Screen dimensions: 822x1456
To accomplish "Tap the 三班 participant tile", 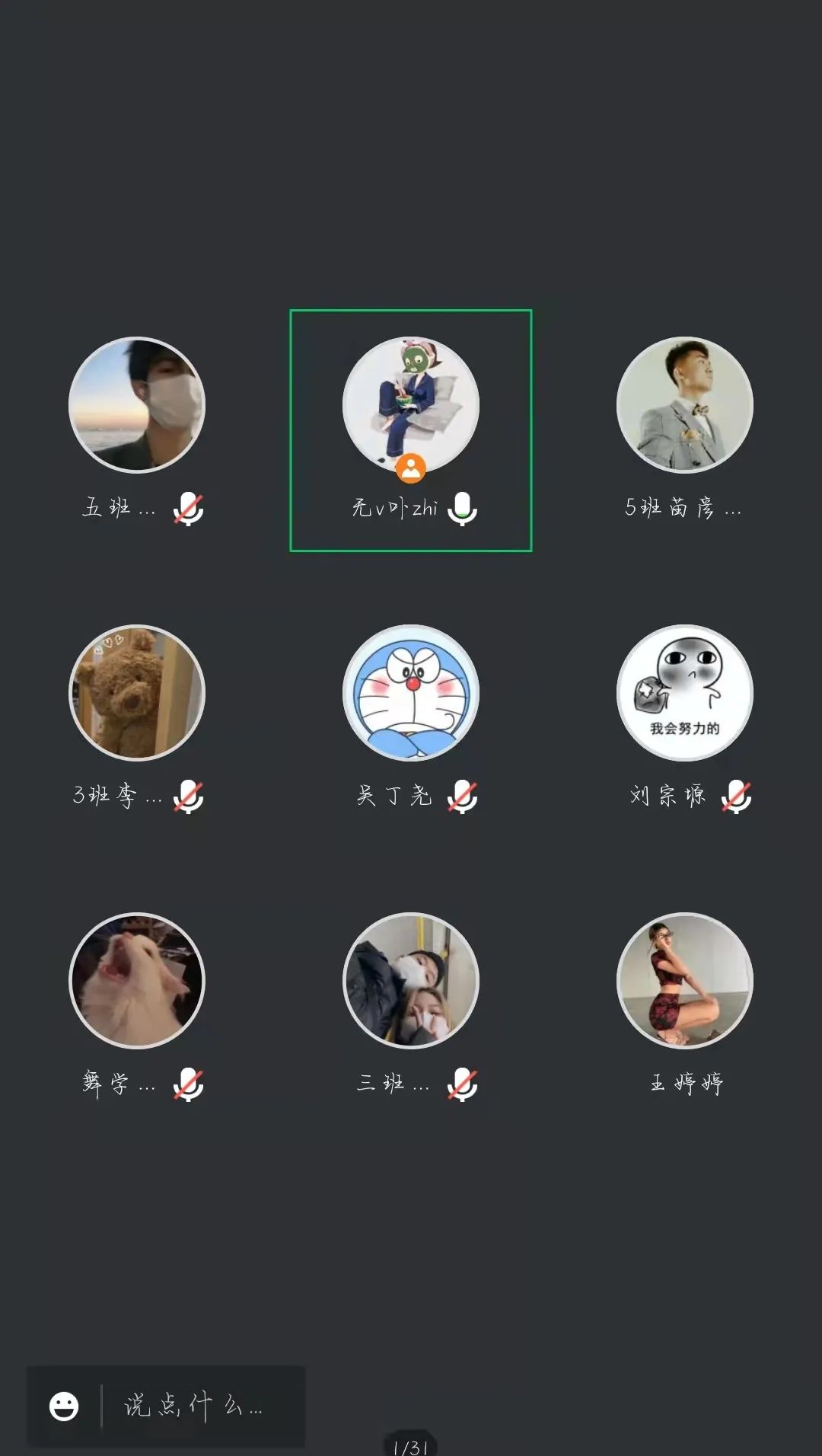I will [x=411, y=981].
